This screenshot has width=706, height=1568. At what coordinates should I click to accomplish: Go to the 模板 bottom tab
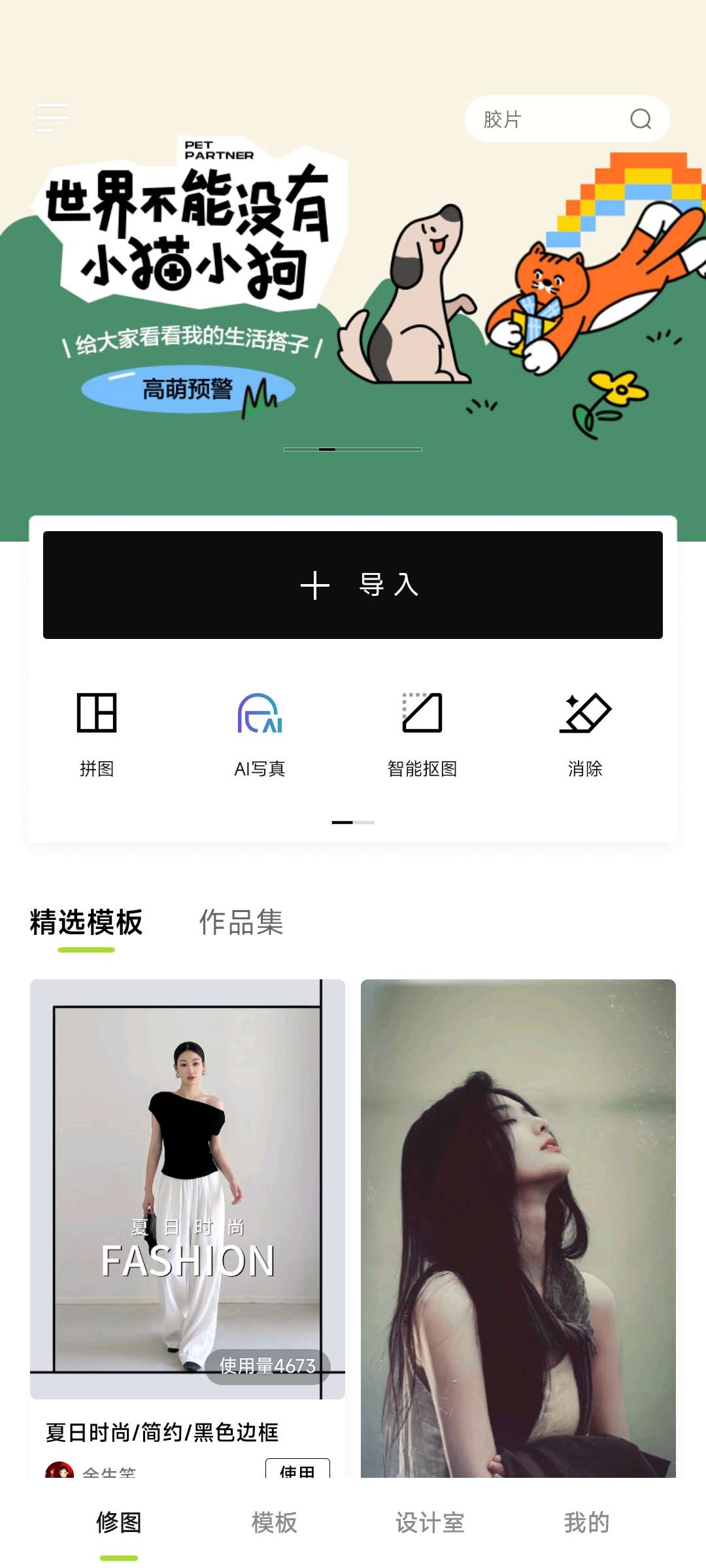pyautogui.click(x=274, y=1522)
